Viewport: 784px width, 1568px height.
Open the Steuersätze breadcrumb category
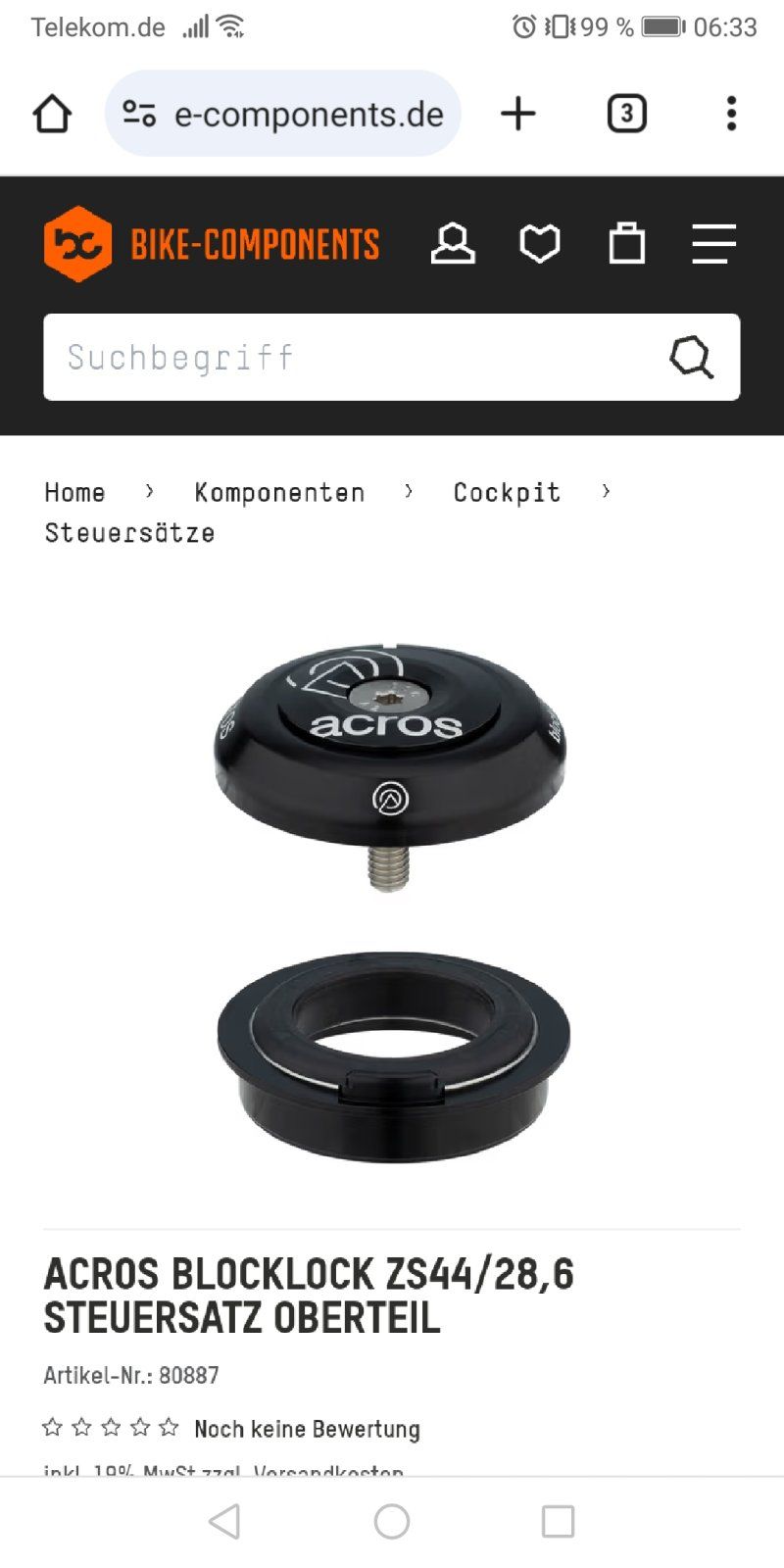129,533
